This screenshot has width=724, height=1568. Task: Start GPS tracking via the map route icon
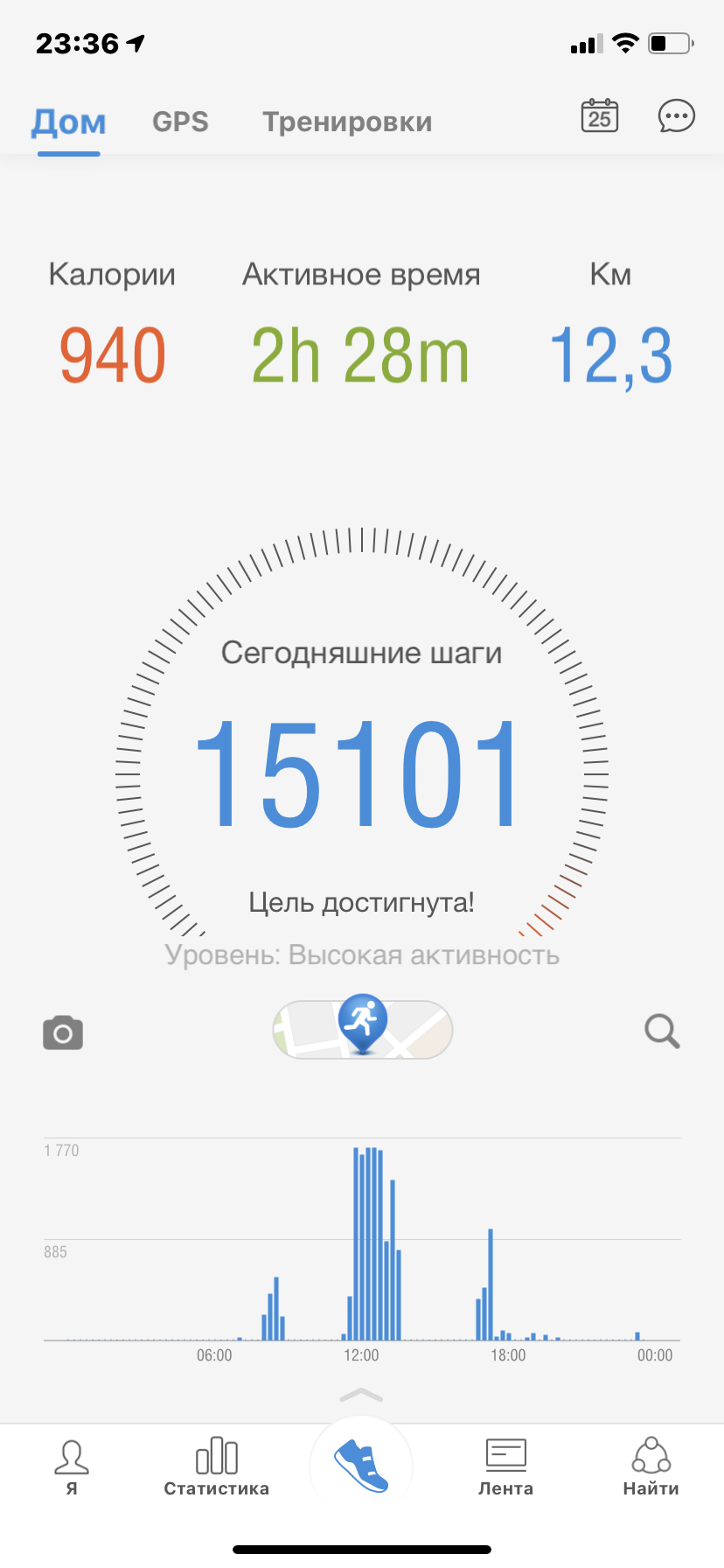point(361,1030)
